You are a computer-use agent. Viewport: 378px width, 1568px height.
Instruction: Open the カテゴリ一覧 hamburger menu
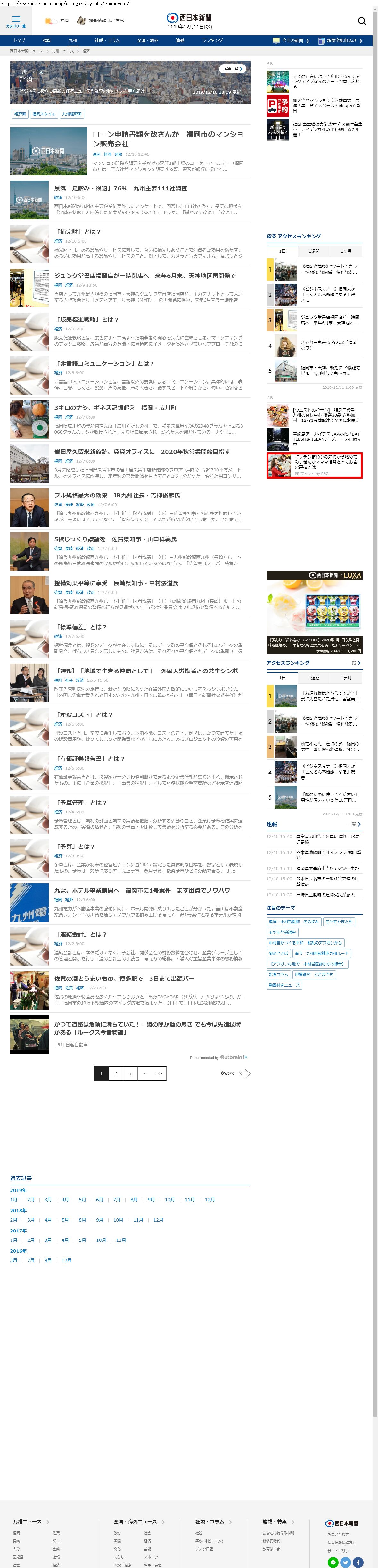point(16,21)
